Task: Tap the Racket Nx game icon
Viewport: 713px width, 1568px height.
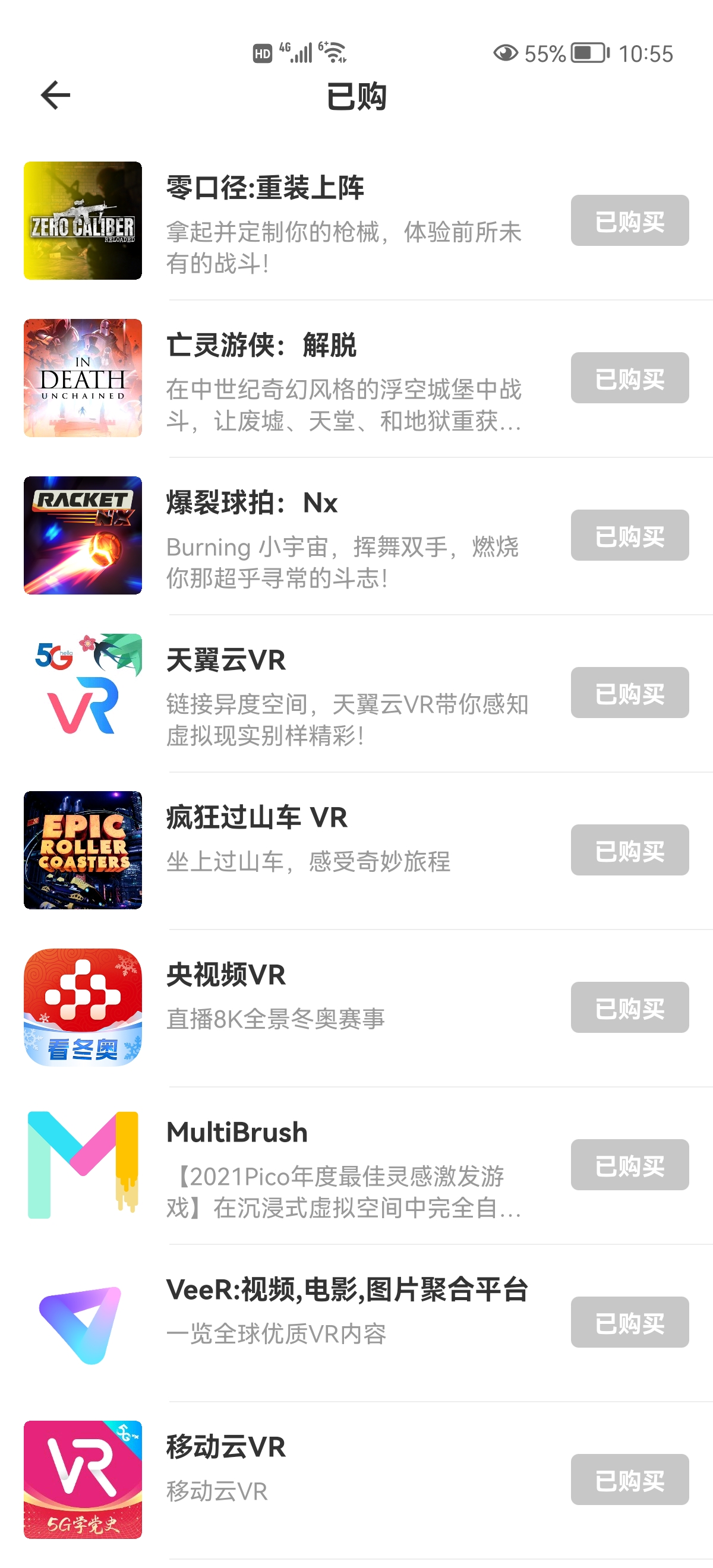Action: pos(82,535)
